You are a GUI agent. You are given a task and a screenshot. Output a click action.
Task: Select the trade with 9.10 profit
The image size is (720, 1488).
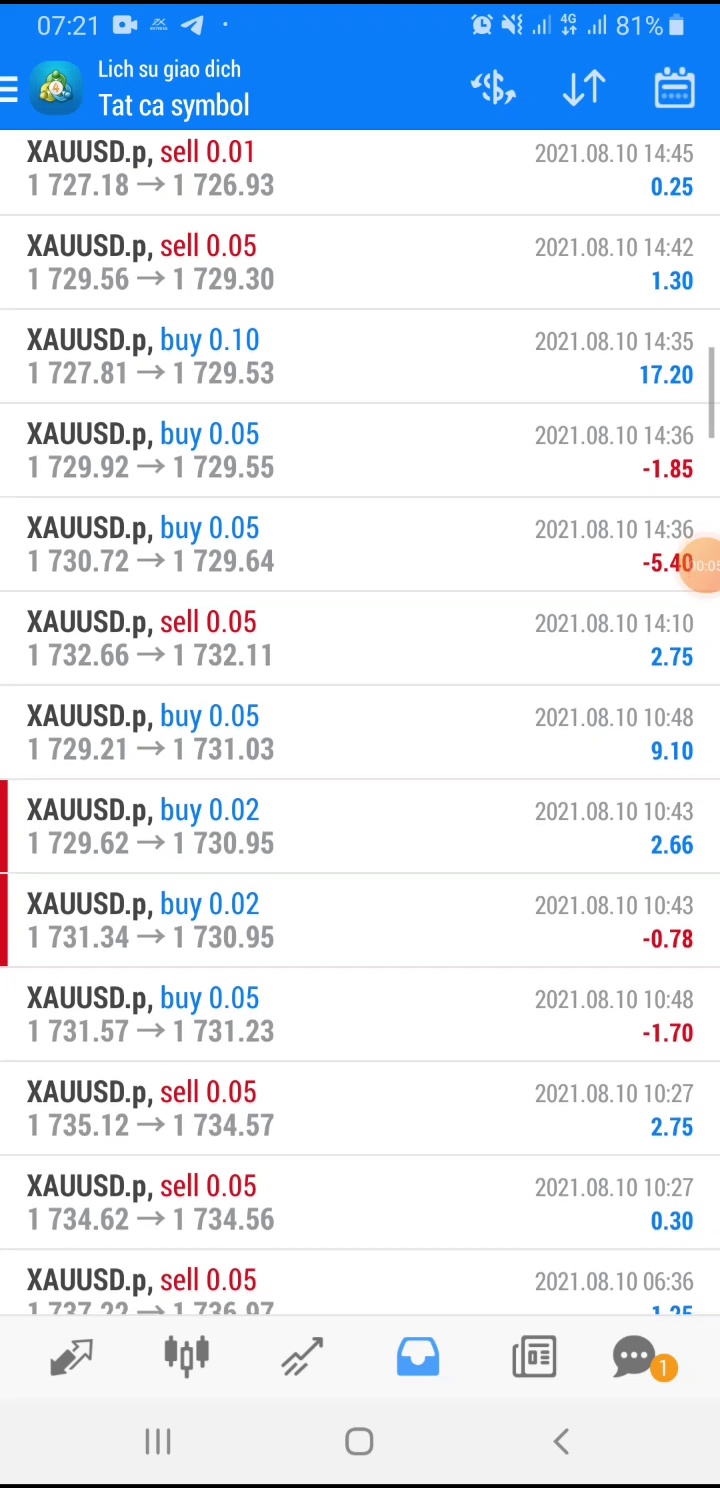(360, 733)
